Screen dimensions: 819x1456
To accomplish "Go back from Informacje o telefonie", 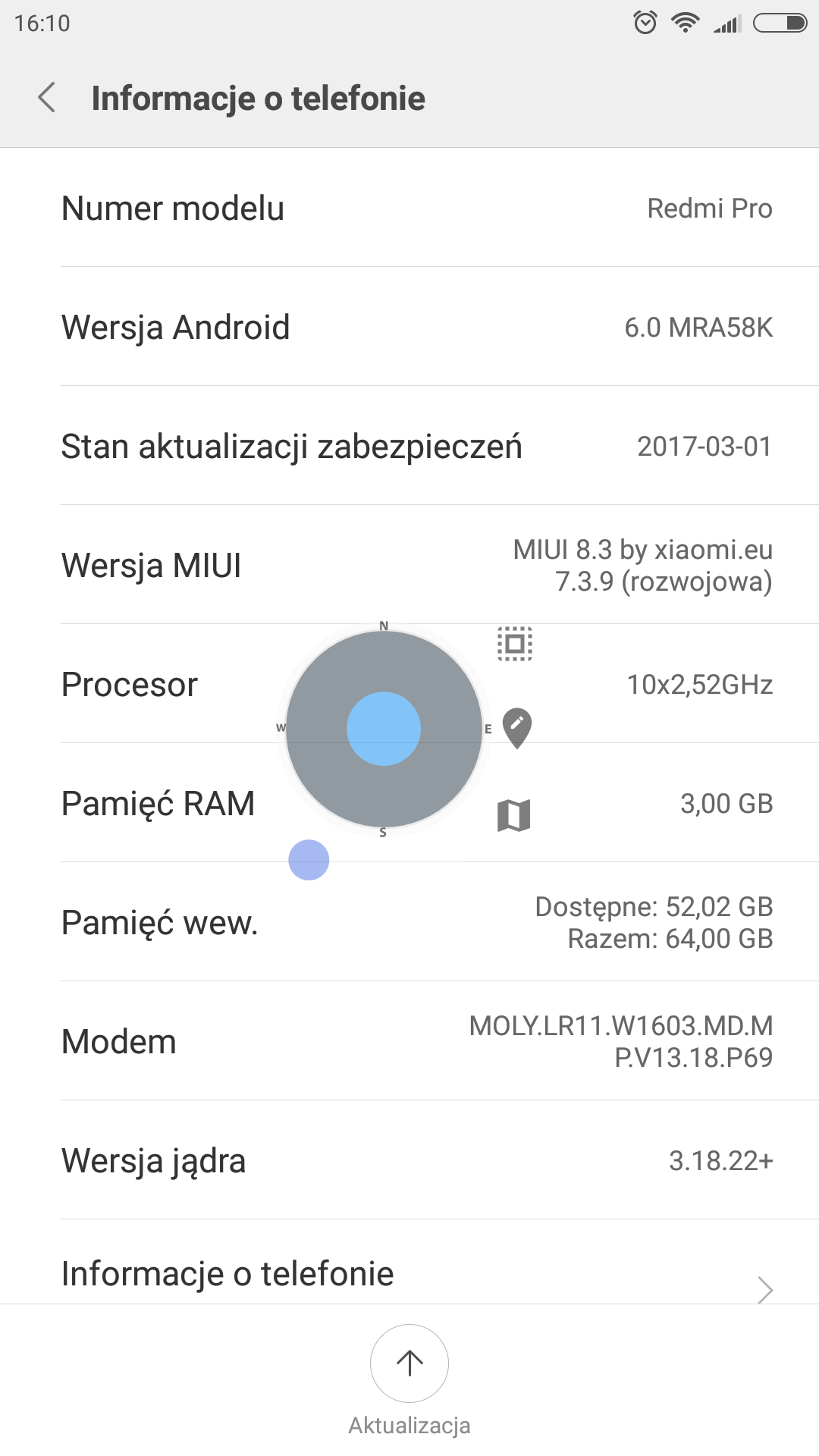I will (x=47, y=98).
